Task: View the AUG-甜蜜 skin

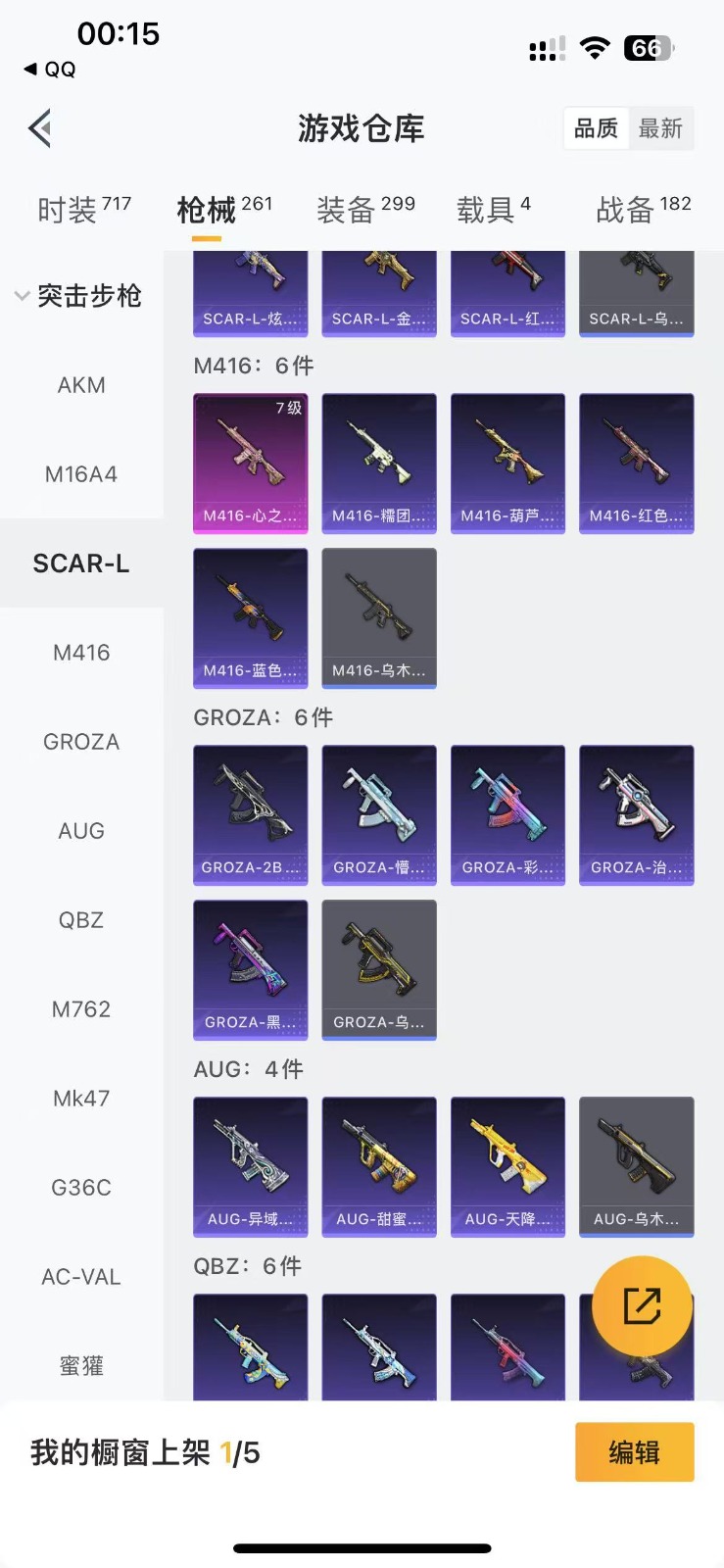Action: [x=379, y=1166]
